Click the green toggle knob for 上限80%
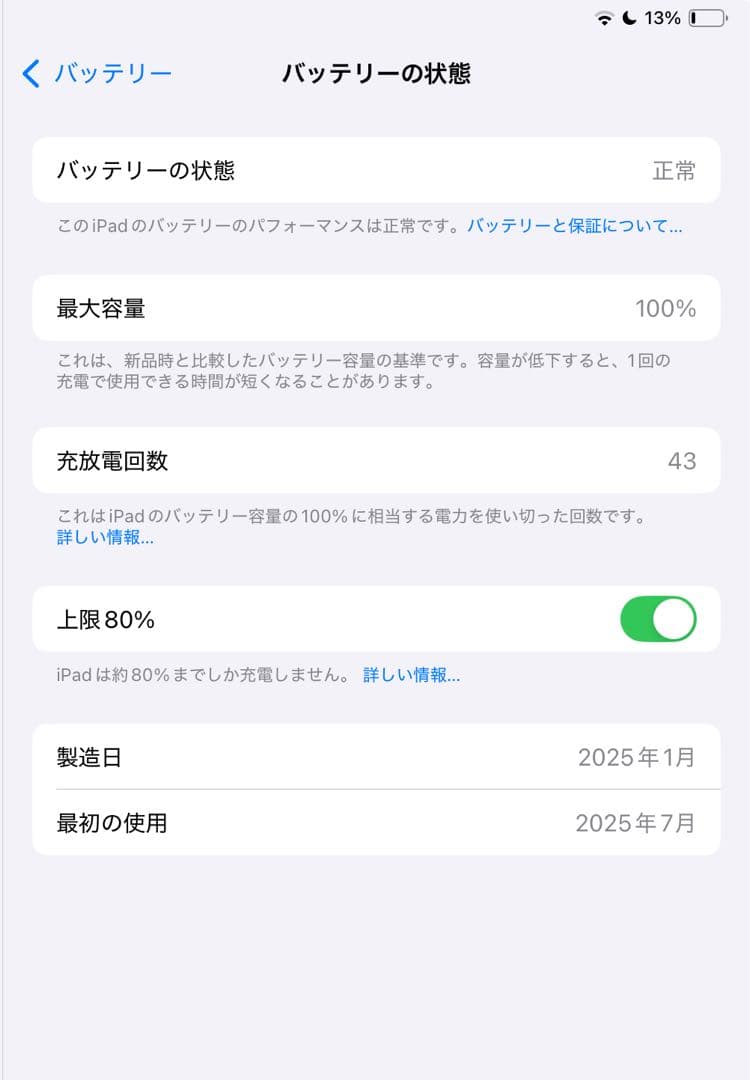The width and height of the screenshot is (750, 1080). click(673, 620)
